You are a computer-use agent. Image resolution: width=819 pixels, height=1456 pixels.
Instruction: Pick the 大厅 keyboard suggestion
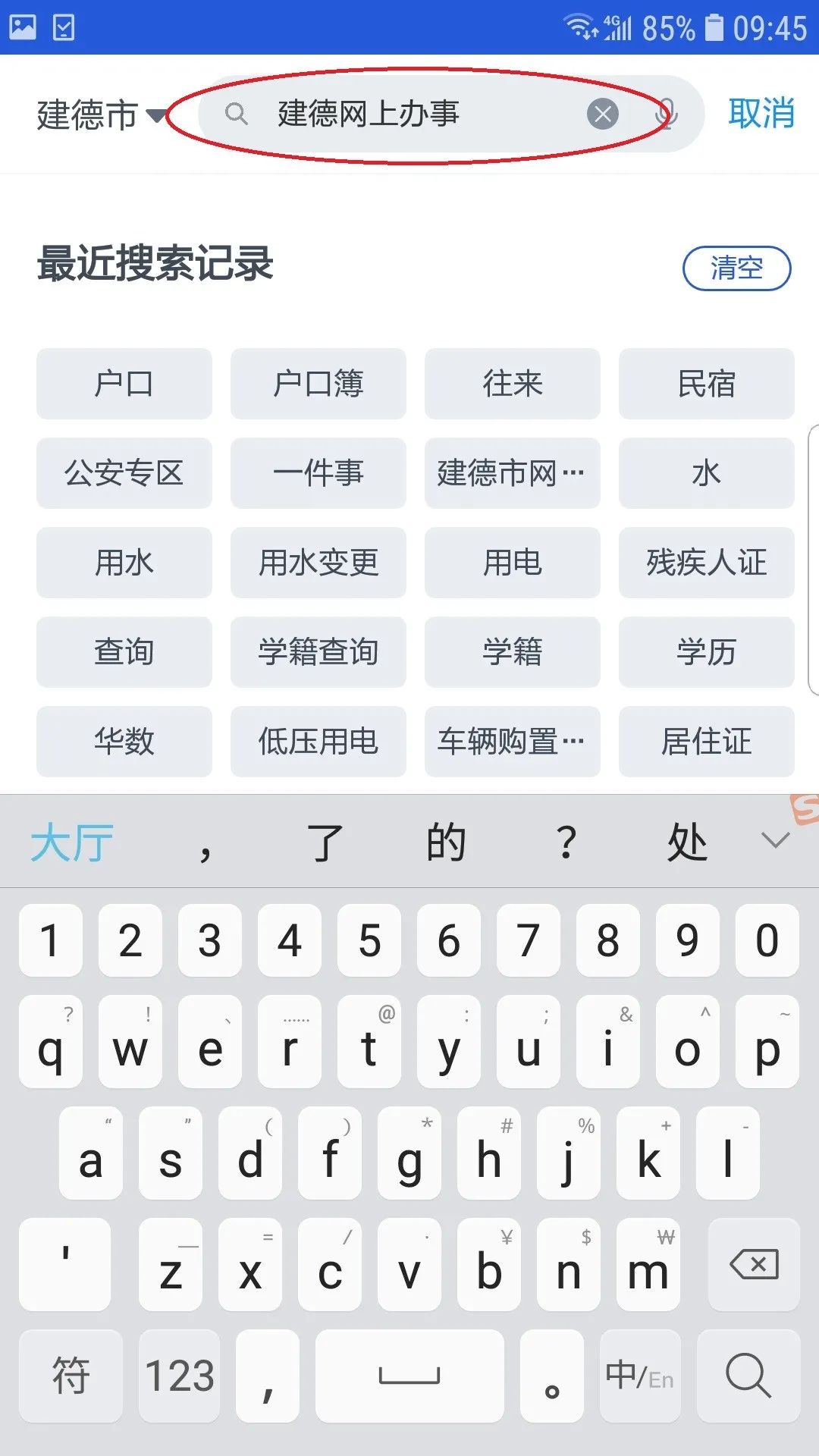(72, 843)
